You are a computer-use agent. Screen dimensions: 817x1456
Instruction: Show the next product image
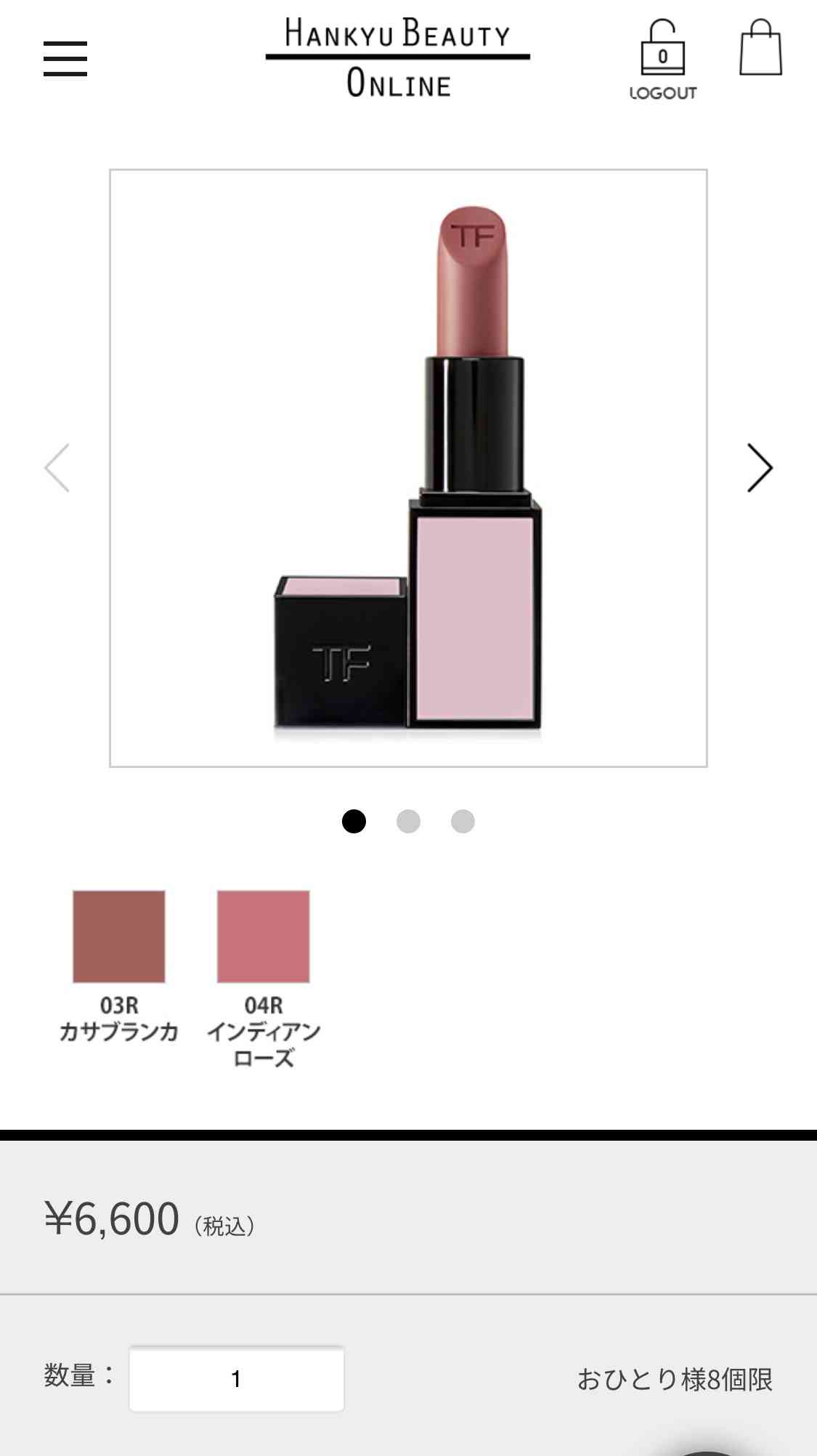[760, 468]
